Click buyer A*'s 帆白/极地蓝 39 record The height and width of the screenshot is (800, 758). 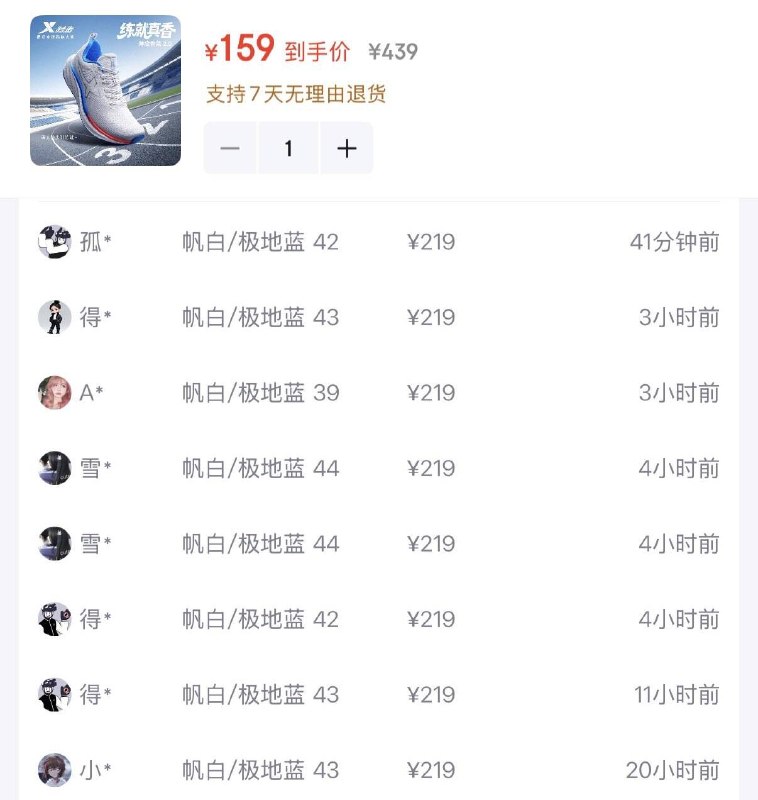(x=261, y=393)
